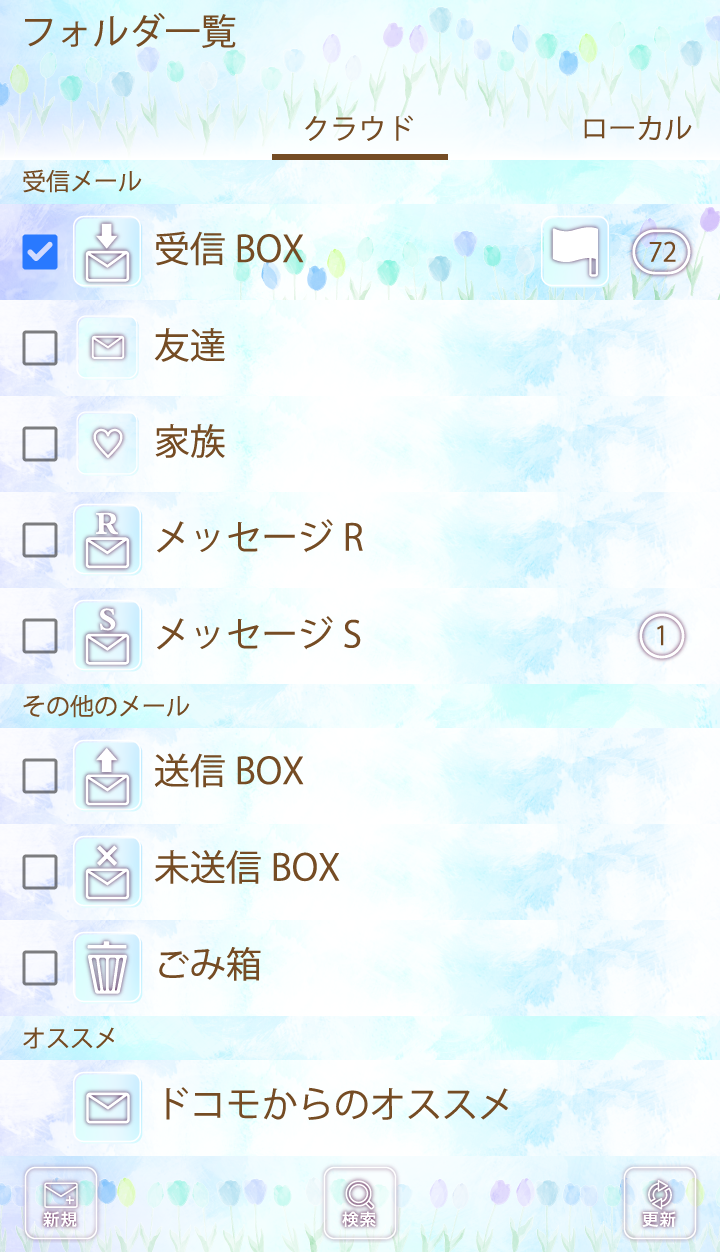Switch to the ローカル tab
This screenshot has width=720, height=1252.
coord(636,128)
